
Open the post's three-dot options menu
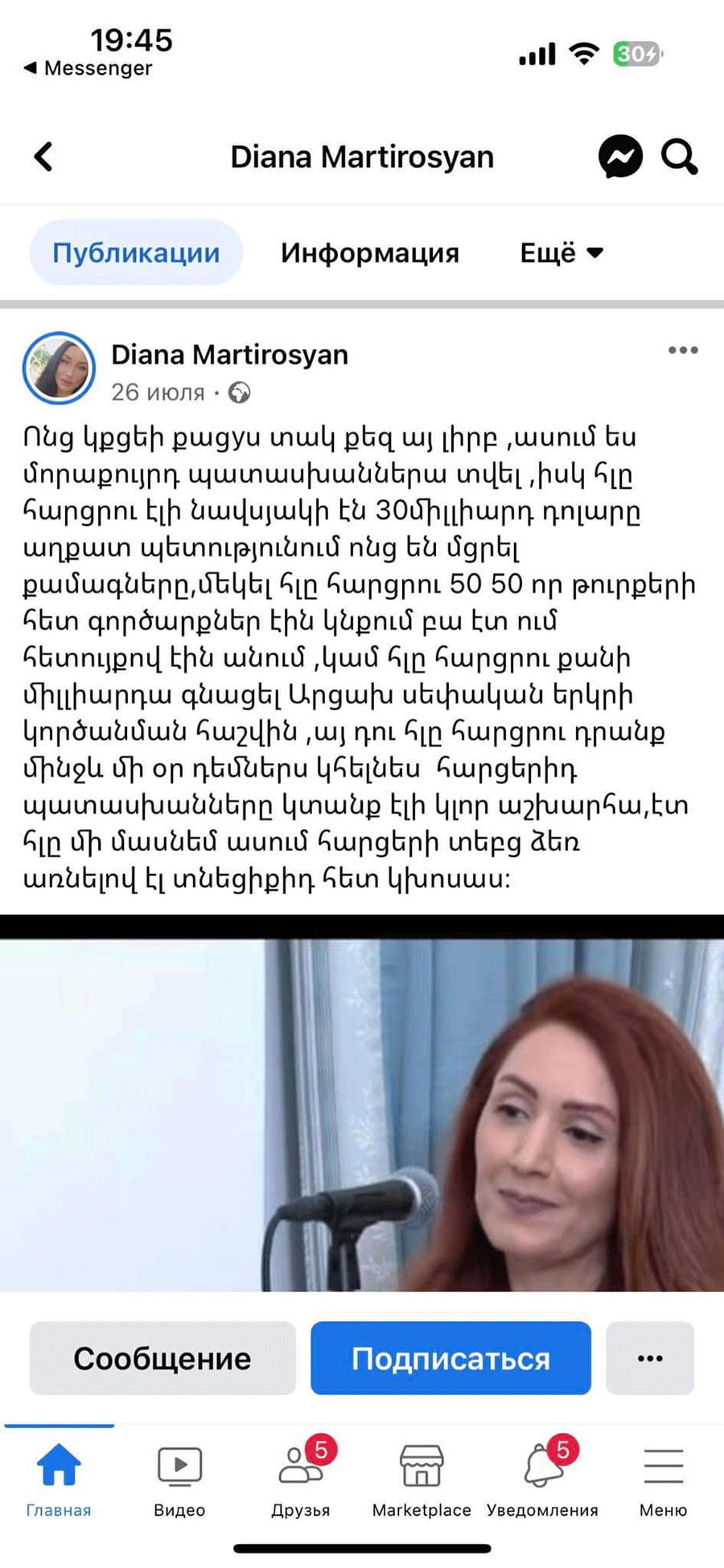click(682, 350)
